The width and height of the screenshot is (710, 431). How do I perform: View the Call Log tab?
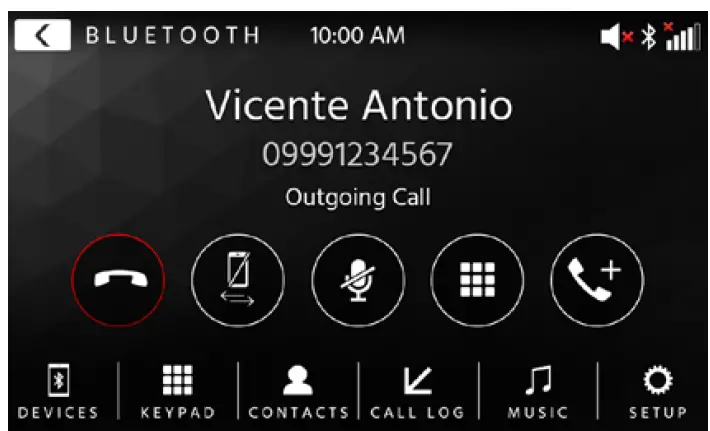418,391
